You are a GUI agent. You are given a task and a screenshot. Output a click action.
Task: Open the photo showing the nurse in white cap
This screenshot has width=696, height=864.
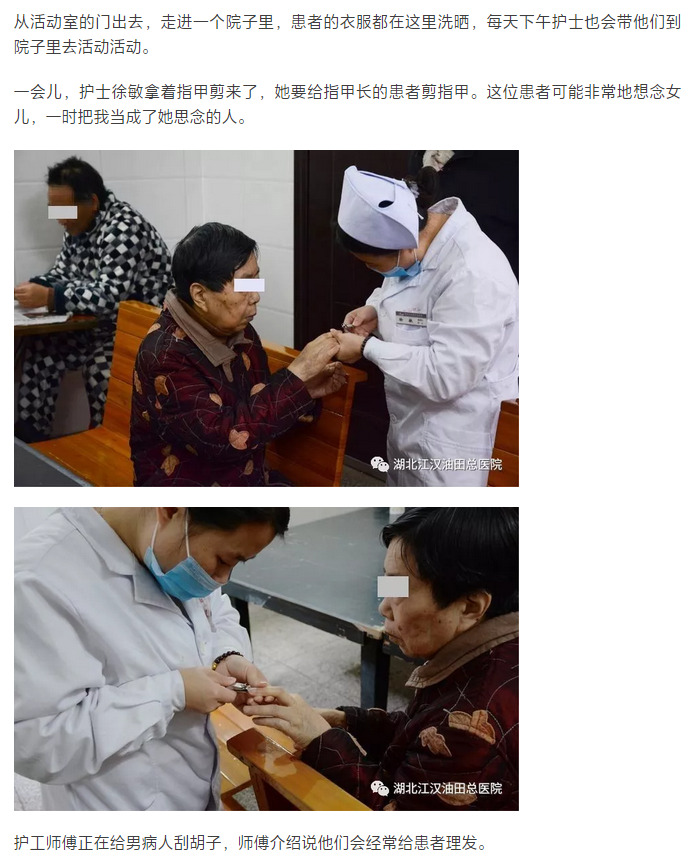[x=266, y=318]
